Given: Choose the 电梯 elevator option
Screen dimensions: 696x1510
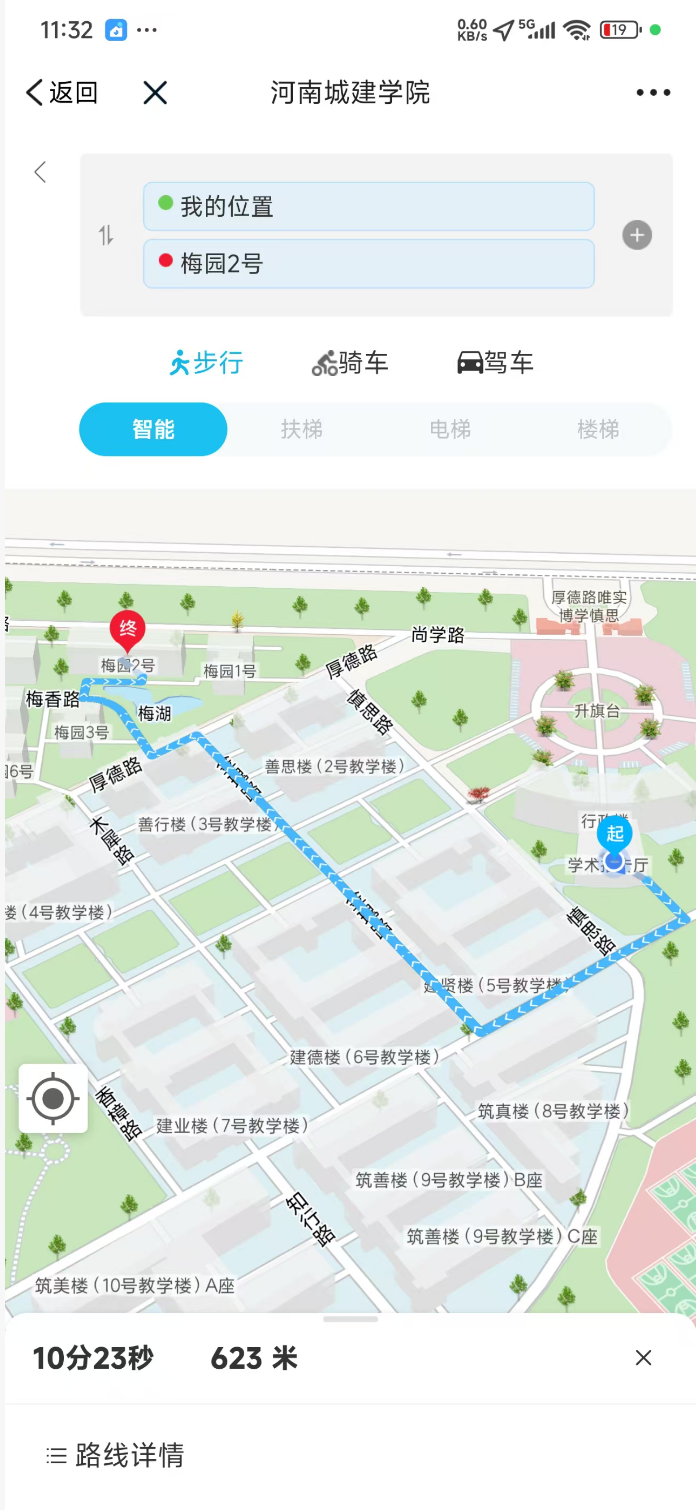Looking at the screenshot, I should 450,429.
